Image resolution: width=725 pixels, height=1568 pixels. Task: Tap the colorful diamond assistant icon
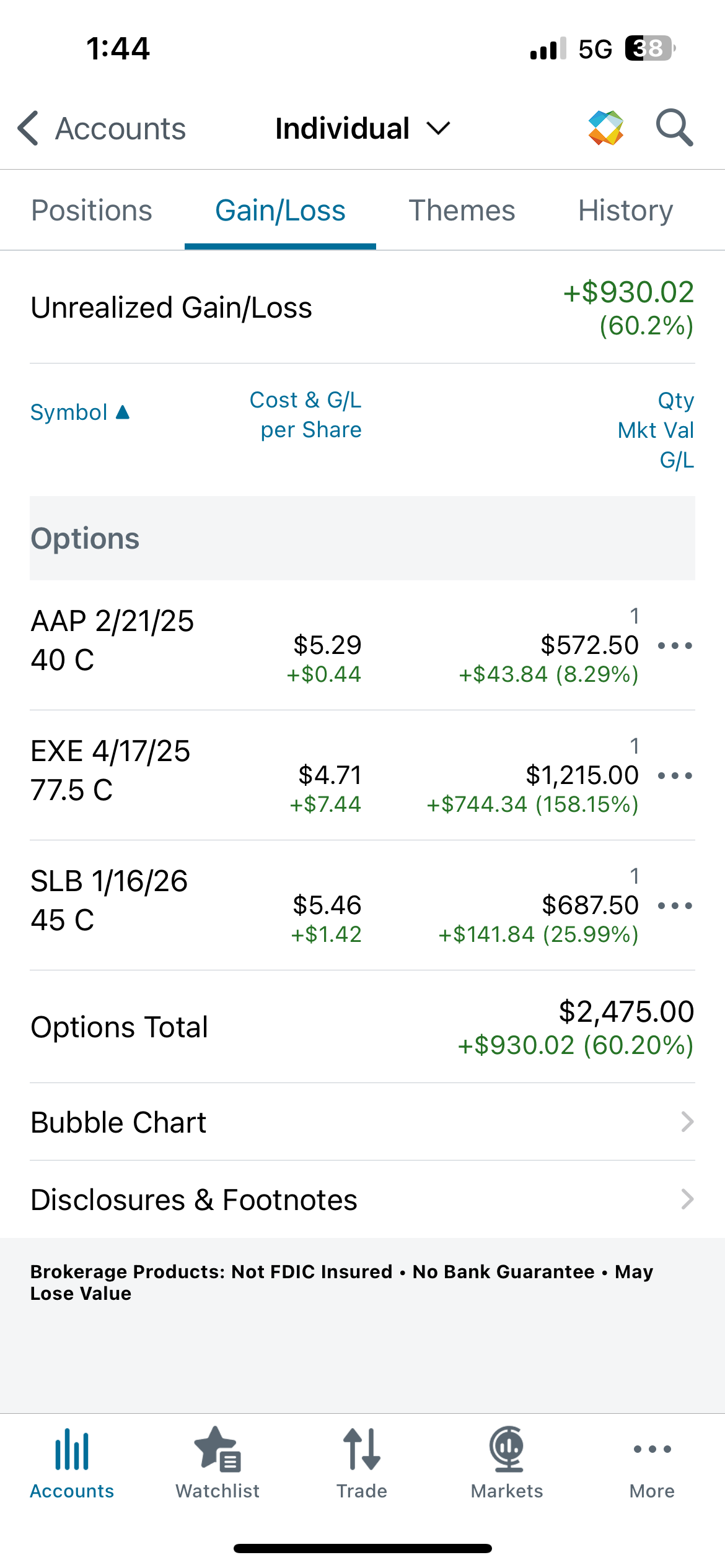click(x=605, y=128)
